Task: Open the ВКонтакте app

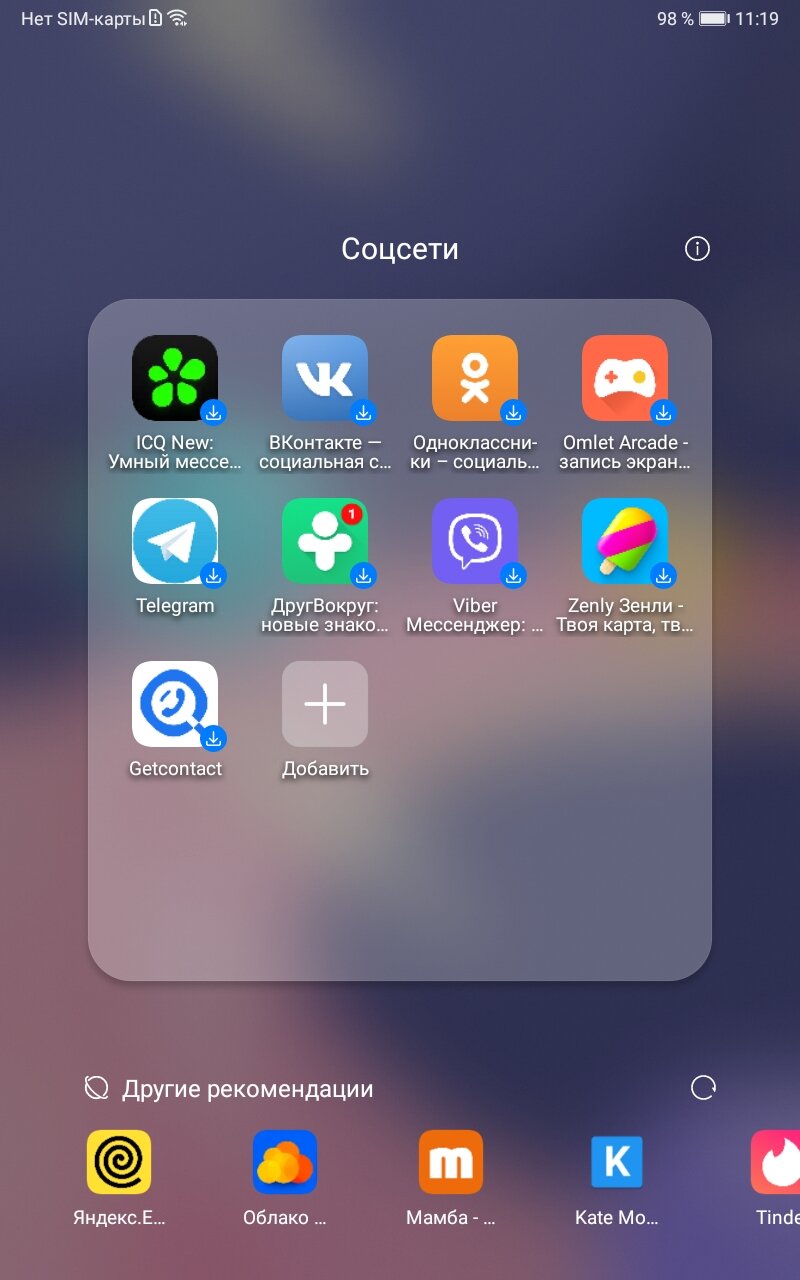Action: (325, 378)
